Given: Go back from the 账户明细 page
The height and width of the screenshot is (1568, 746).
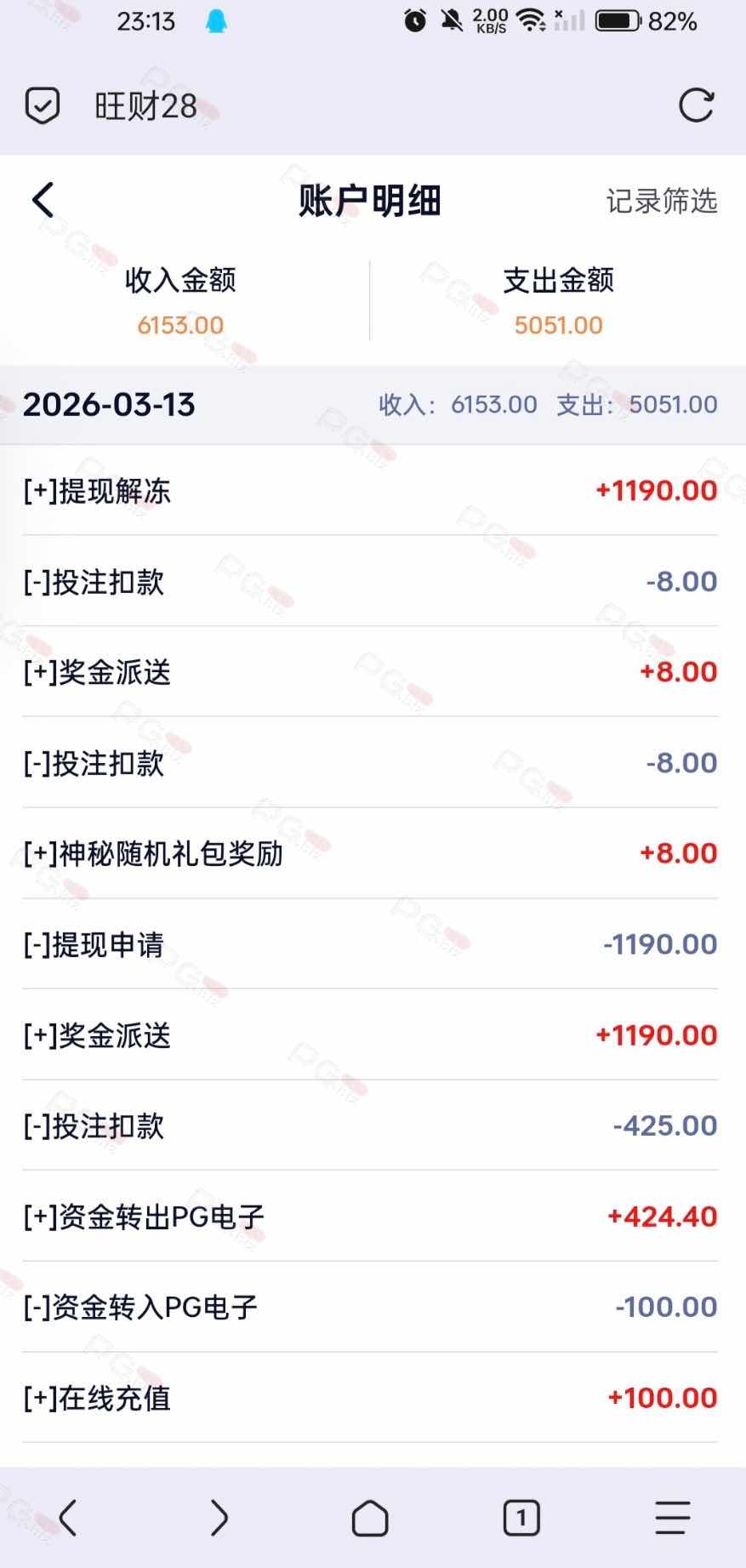Looking at the screenshot, I should (43, 201).
